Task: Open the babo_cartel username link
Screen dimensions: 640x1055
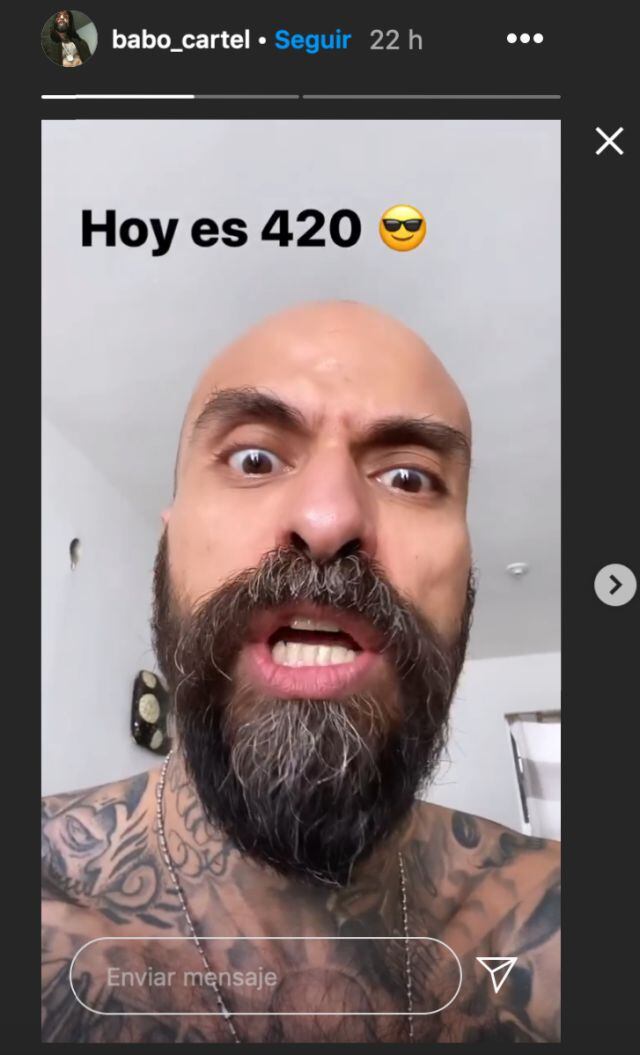Action: click(x=180, y=40)
